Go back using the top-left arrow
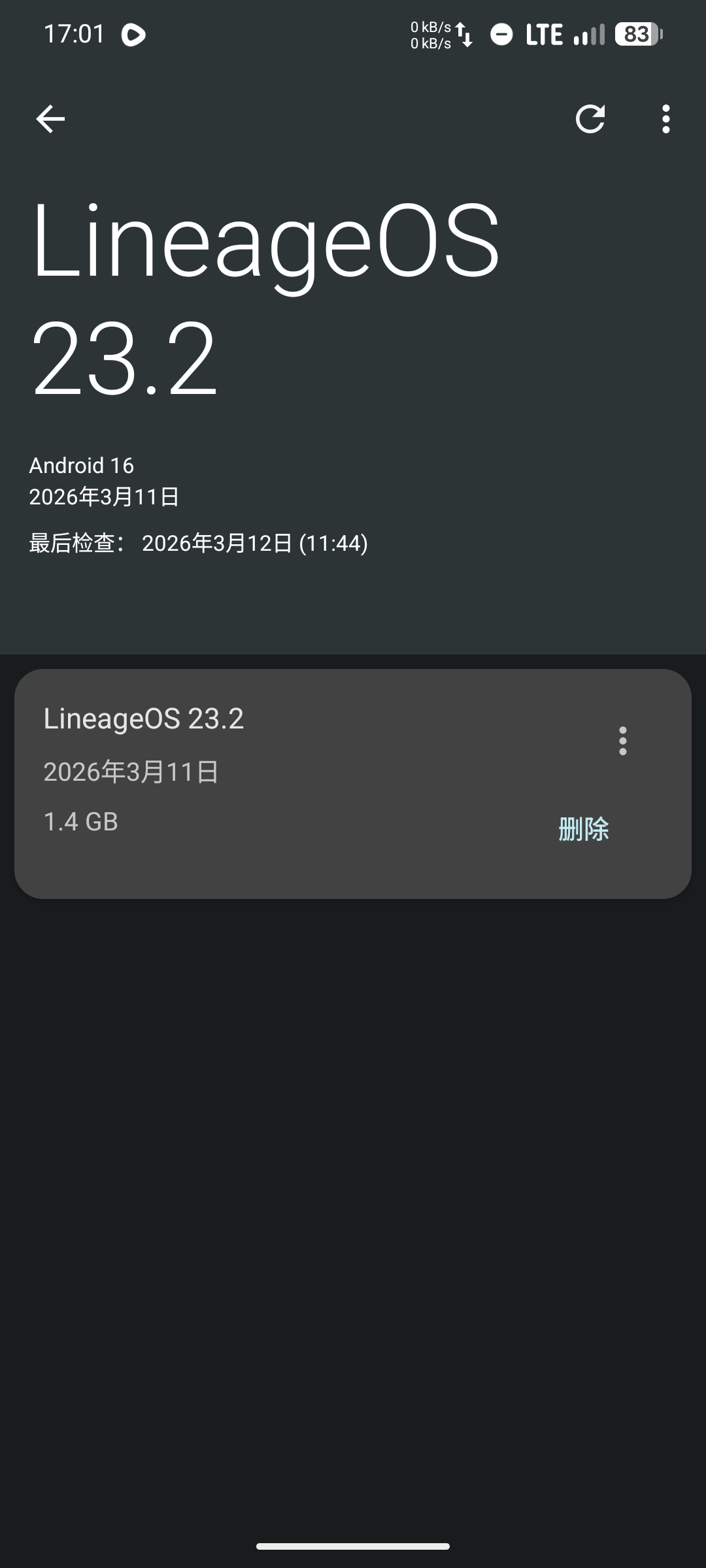This screenshot has height=1568, width=706. point(50,119)
